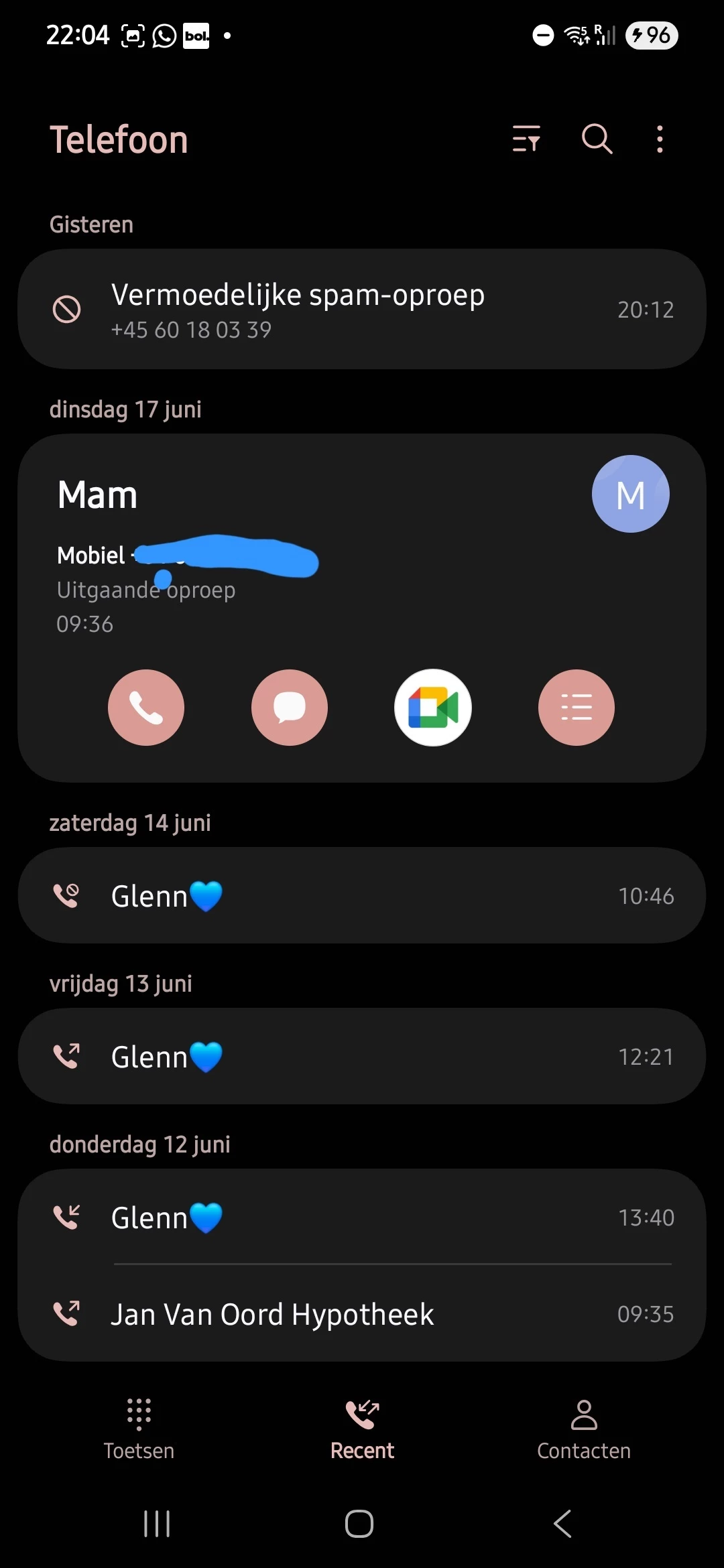Switch to the Toetsen keypad tab
This screenshot has height=1568, width=724.
(139, 1429)
